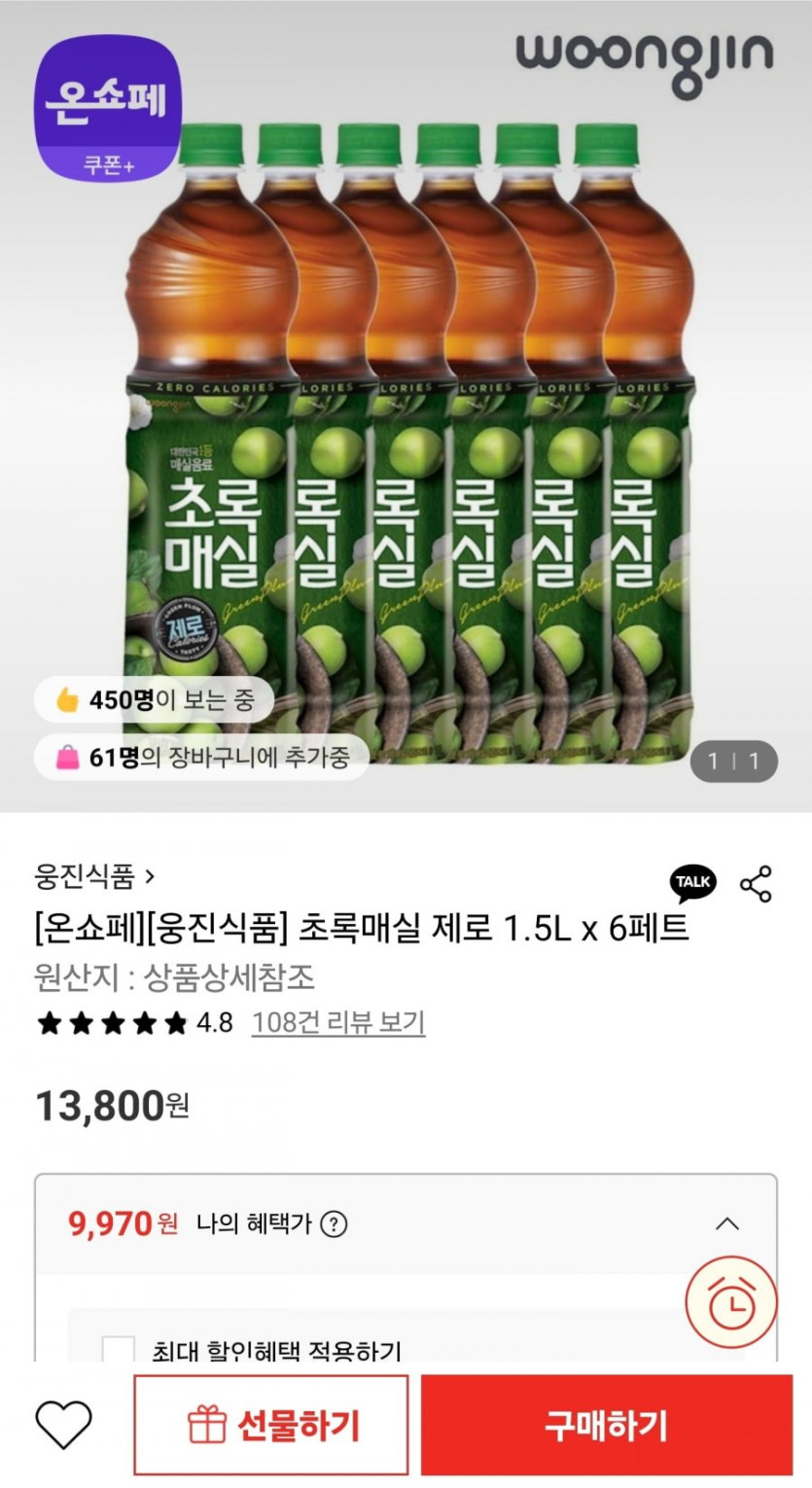Tap 구매하기 to buy now

(606, 1425)
